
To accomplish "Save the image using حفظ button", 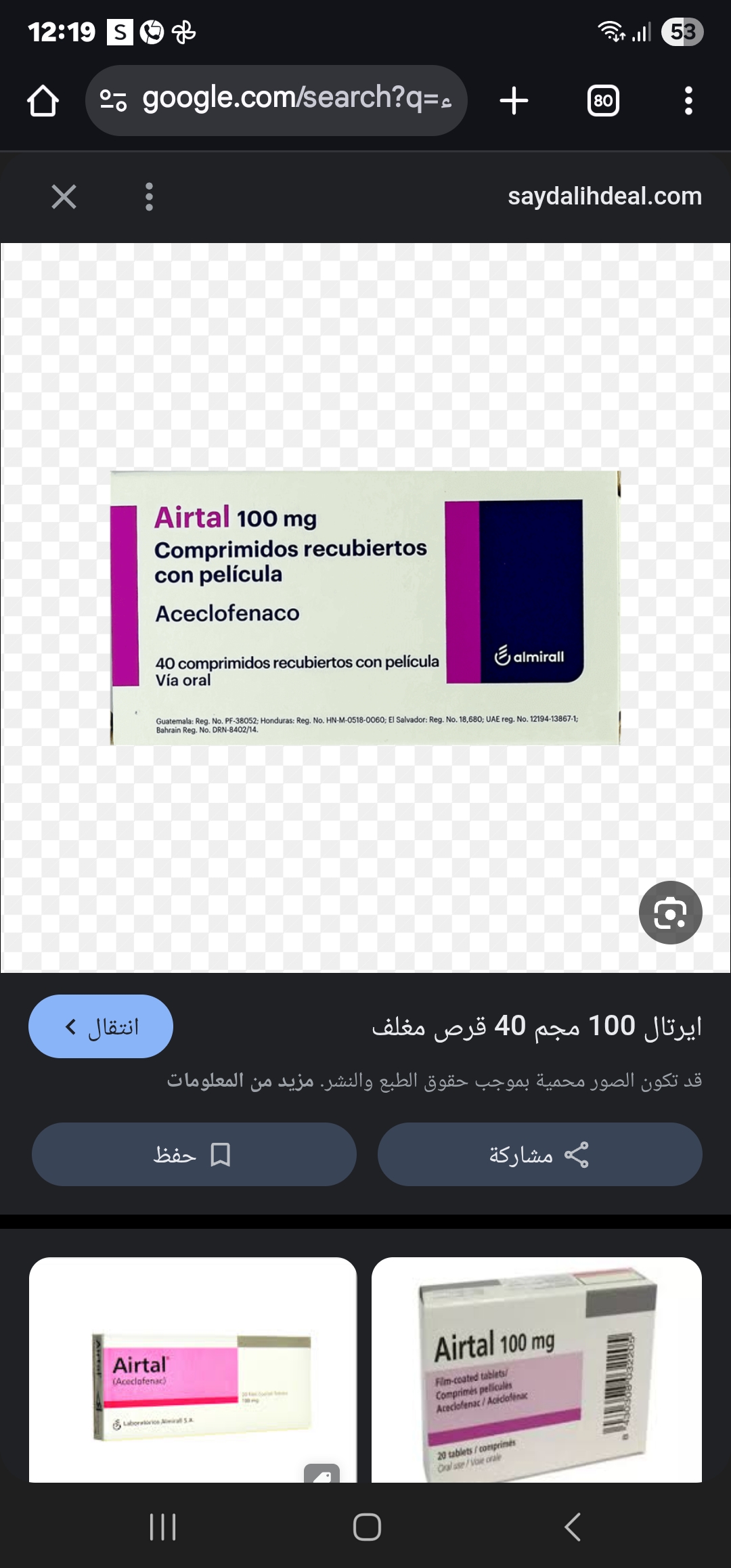I will pyautogui.click(x=194, y=1154).
